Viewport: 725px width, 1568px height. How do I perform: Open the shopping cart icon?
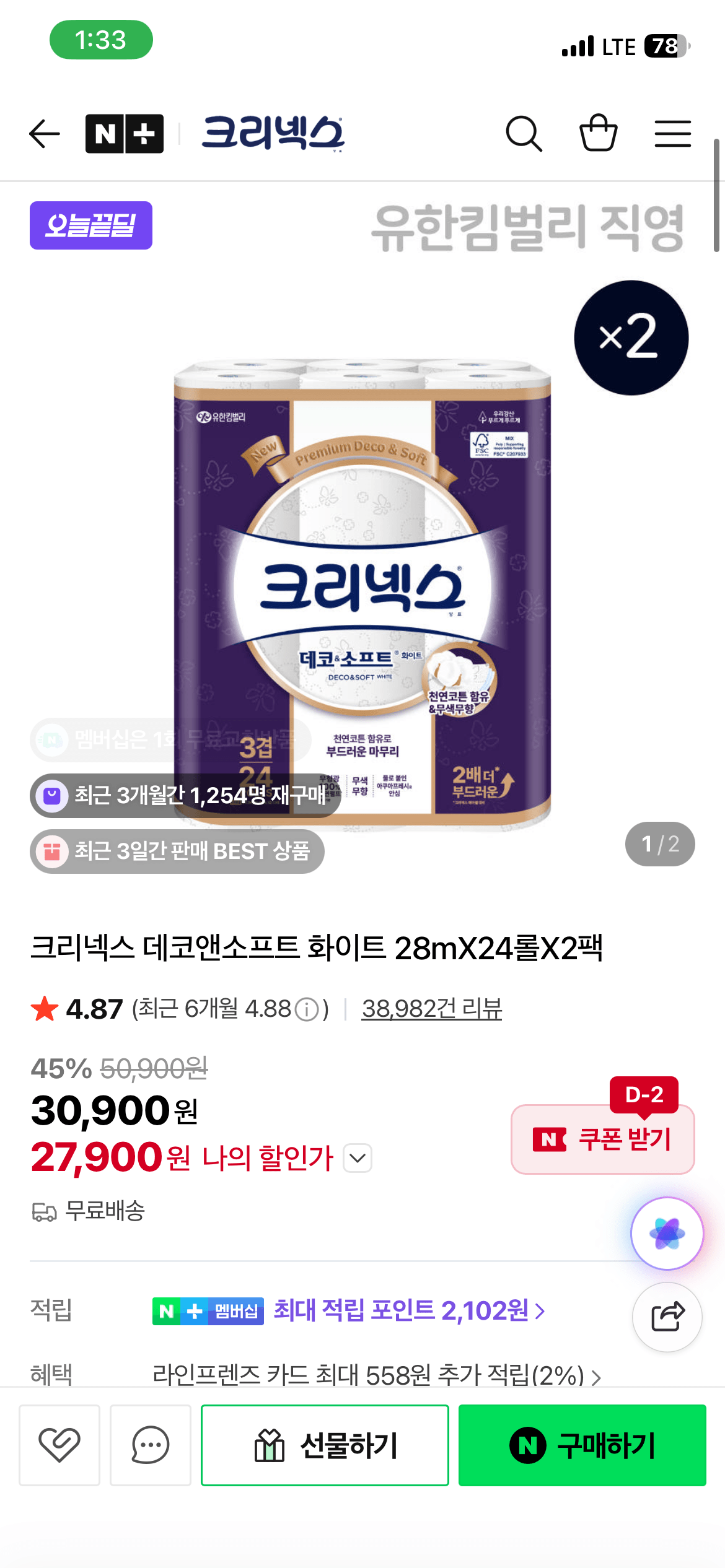(x=597, y=133)
